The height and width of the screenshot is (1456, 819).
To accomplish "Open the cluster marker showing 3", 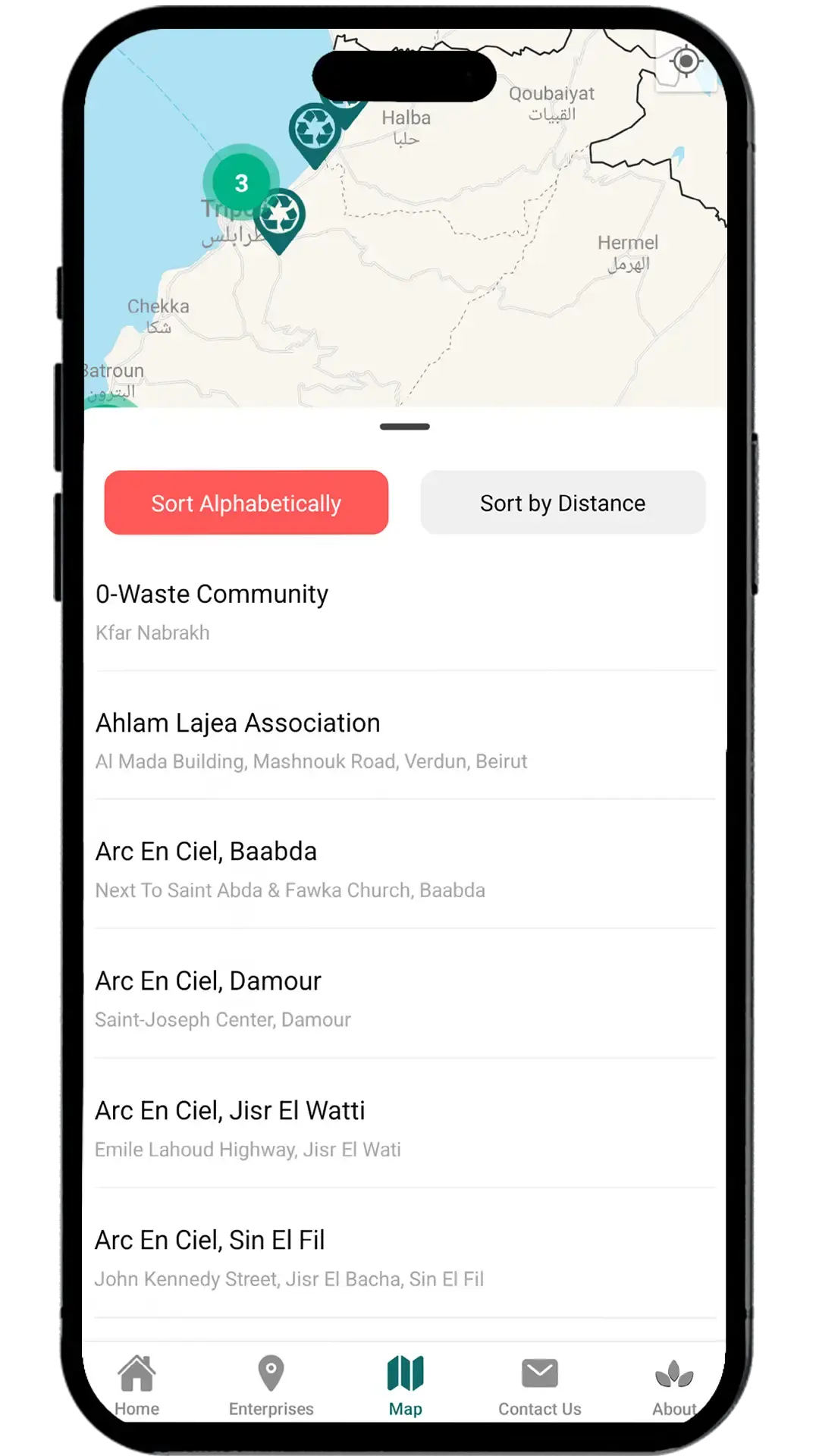I will pos(241,183).
